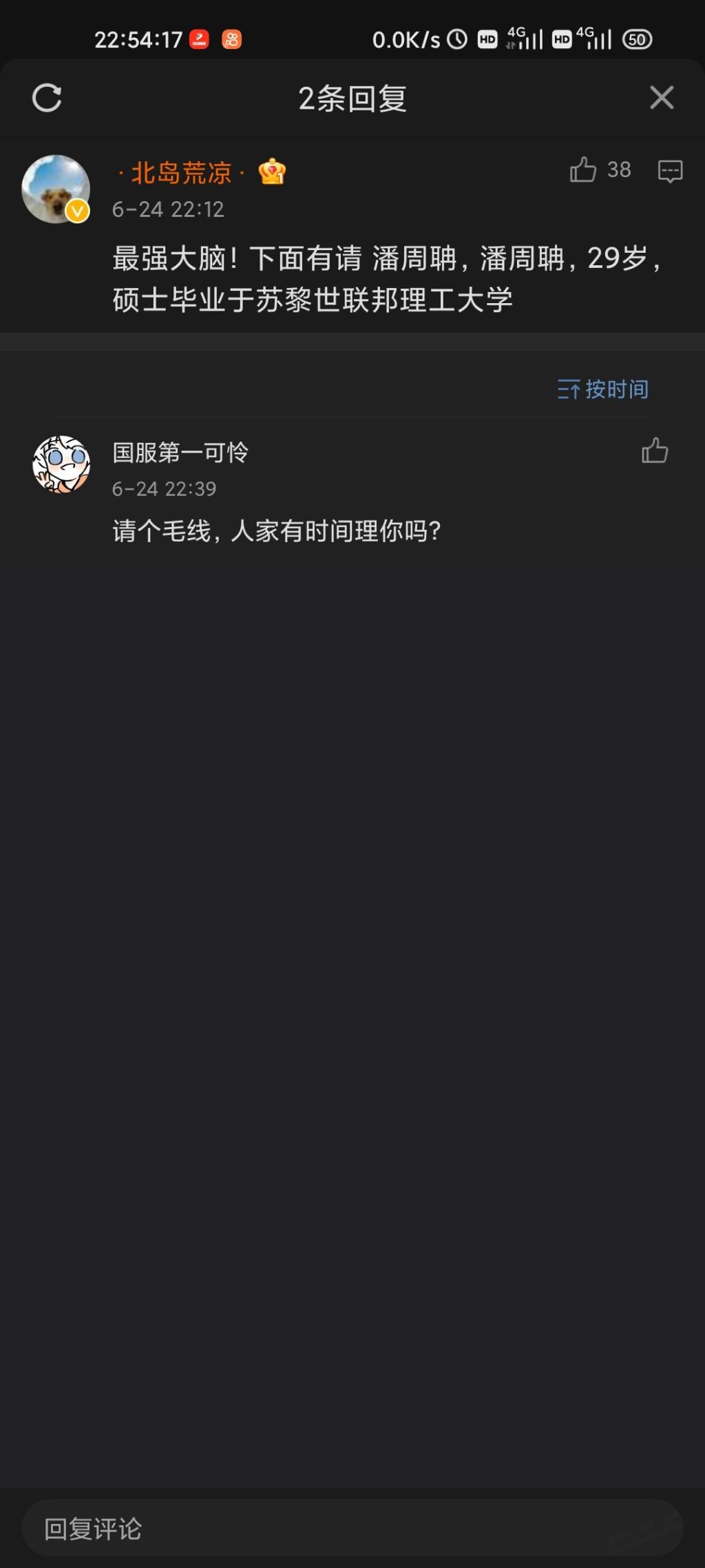Open the username 北岛荒凉
Screen dimensions: 705x1568
coord(181,172)
